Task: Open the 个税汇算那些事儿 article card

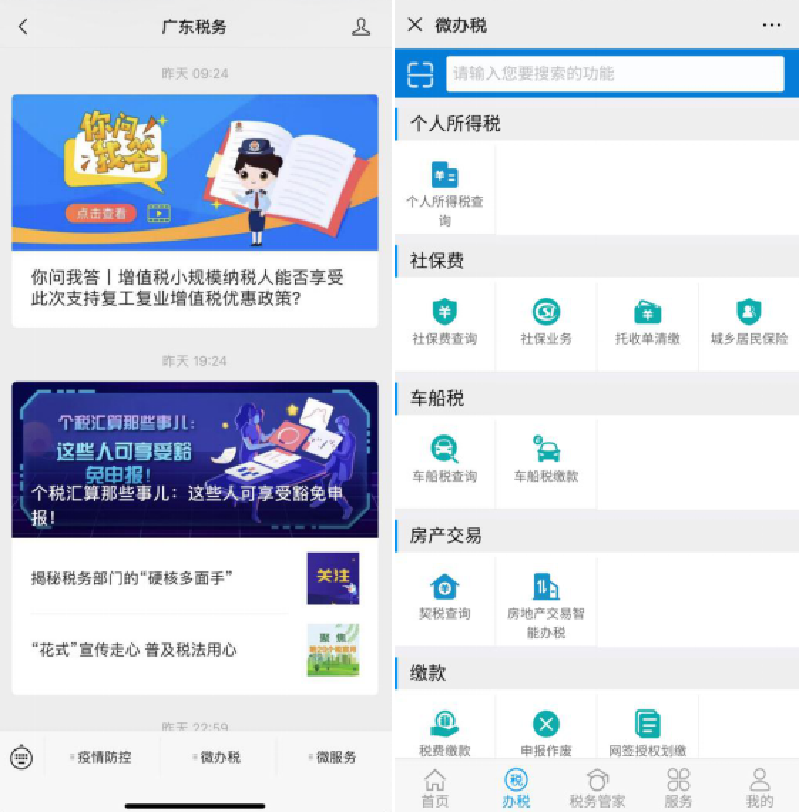Action: pyautogui.click(x=195, y=459)
